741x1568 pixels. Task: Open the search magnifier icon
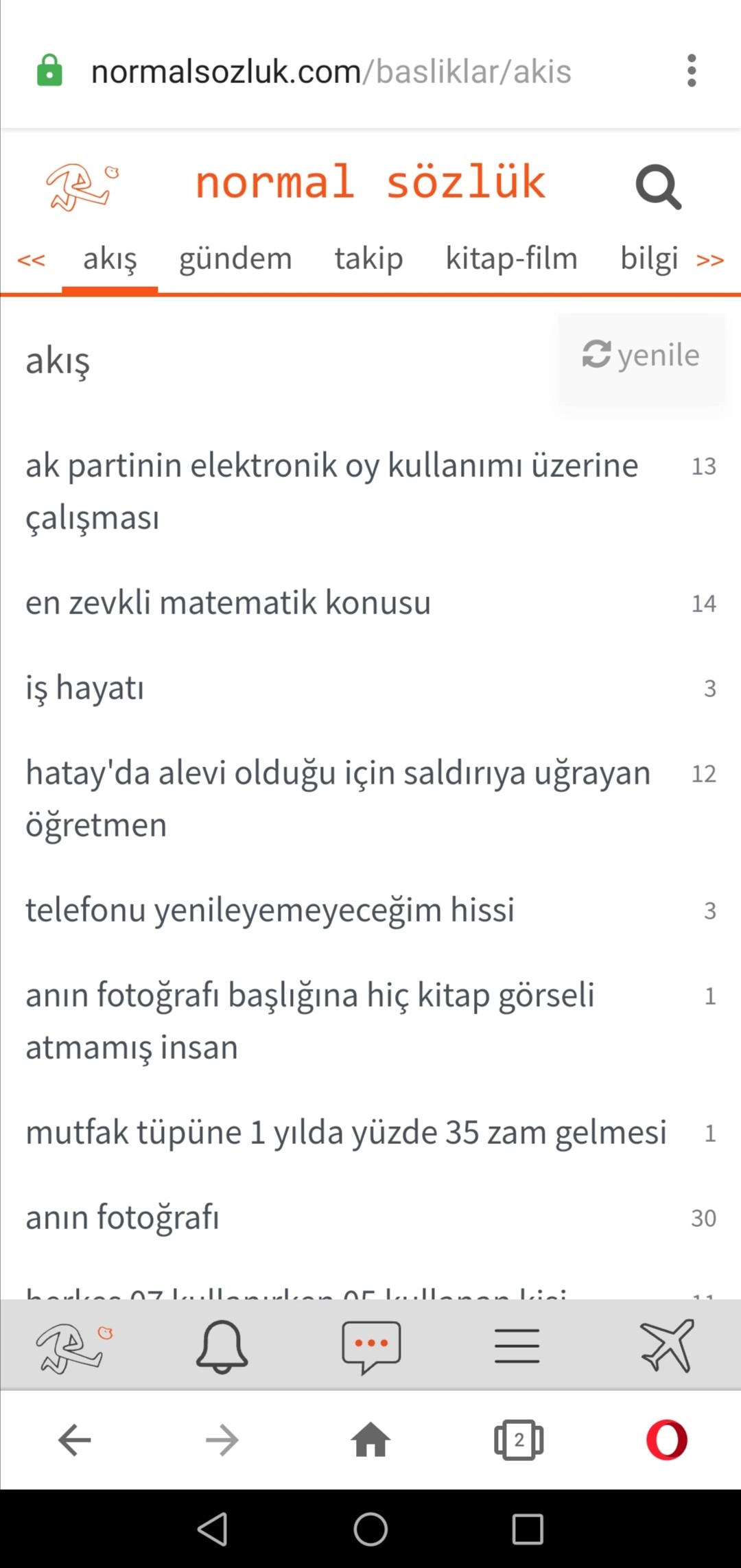point(658,186)
